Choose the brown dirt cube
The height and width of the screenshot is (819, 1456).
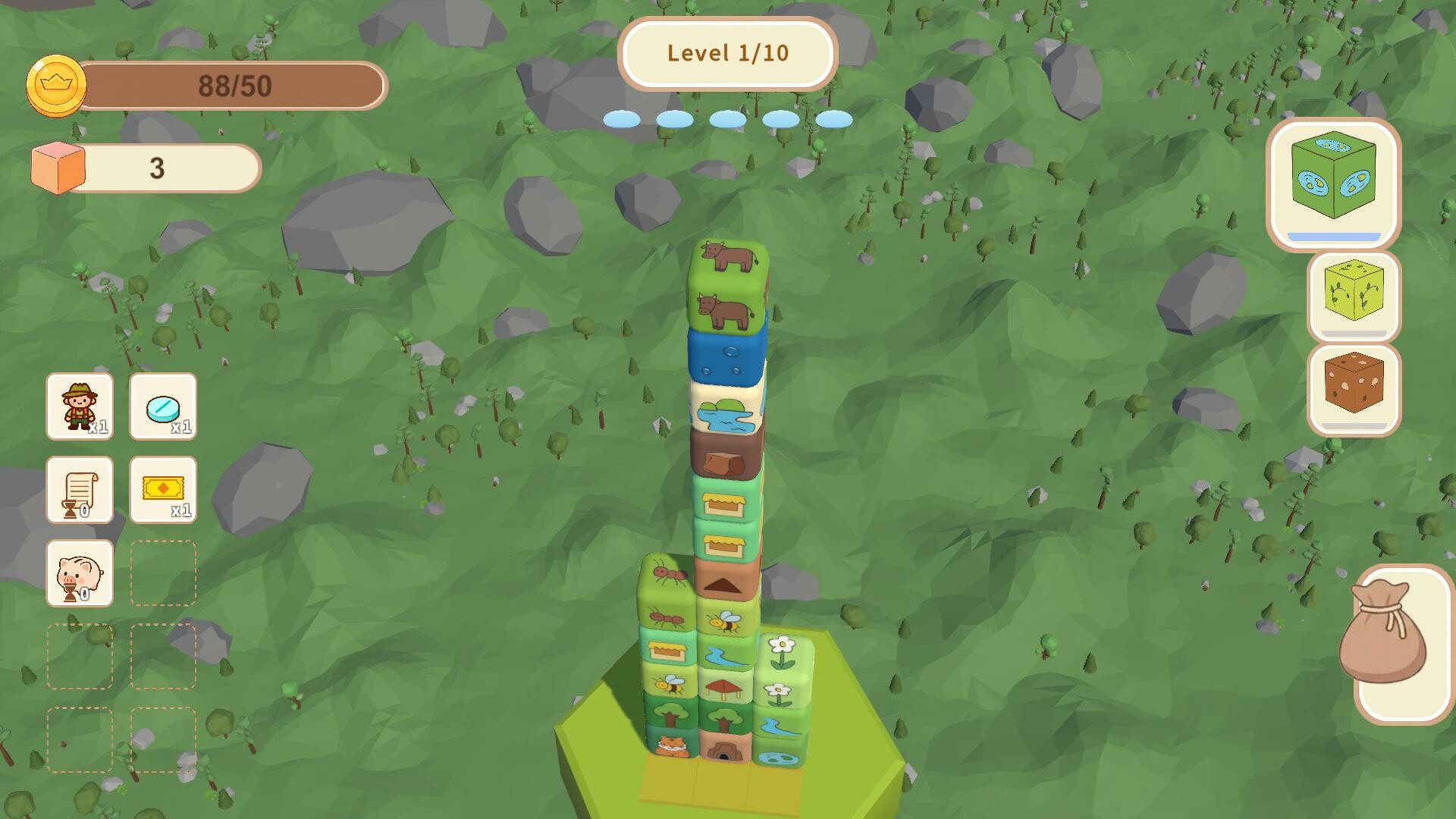[x=1354, y=385]
